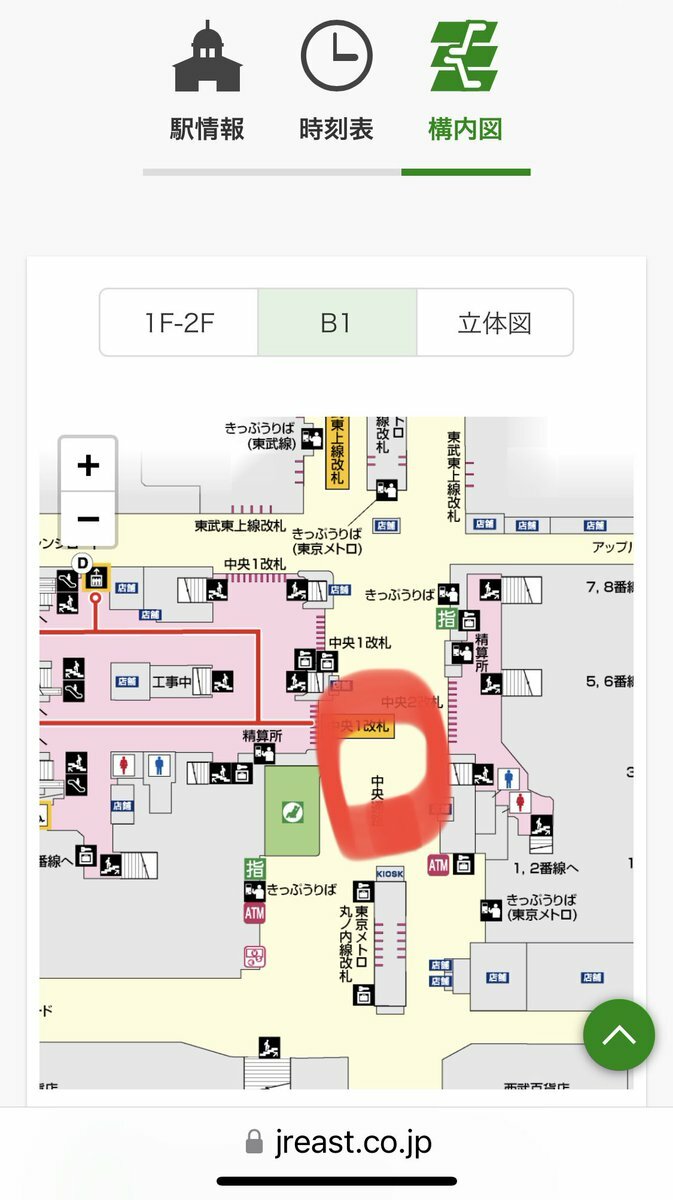
Task: Tap the green back-to-top arrow button
Action: coord(619,1035)
